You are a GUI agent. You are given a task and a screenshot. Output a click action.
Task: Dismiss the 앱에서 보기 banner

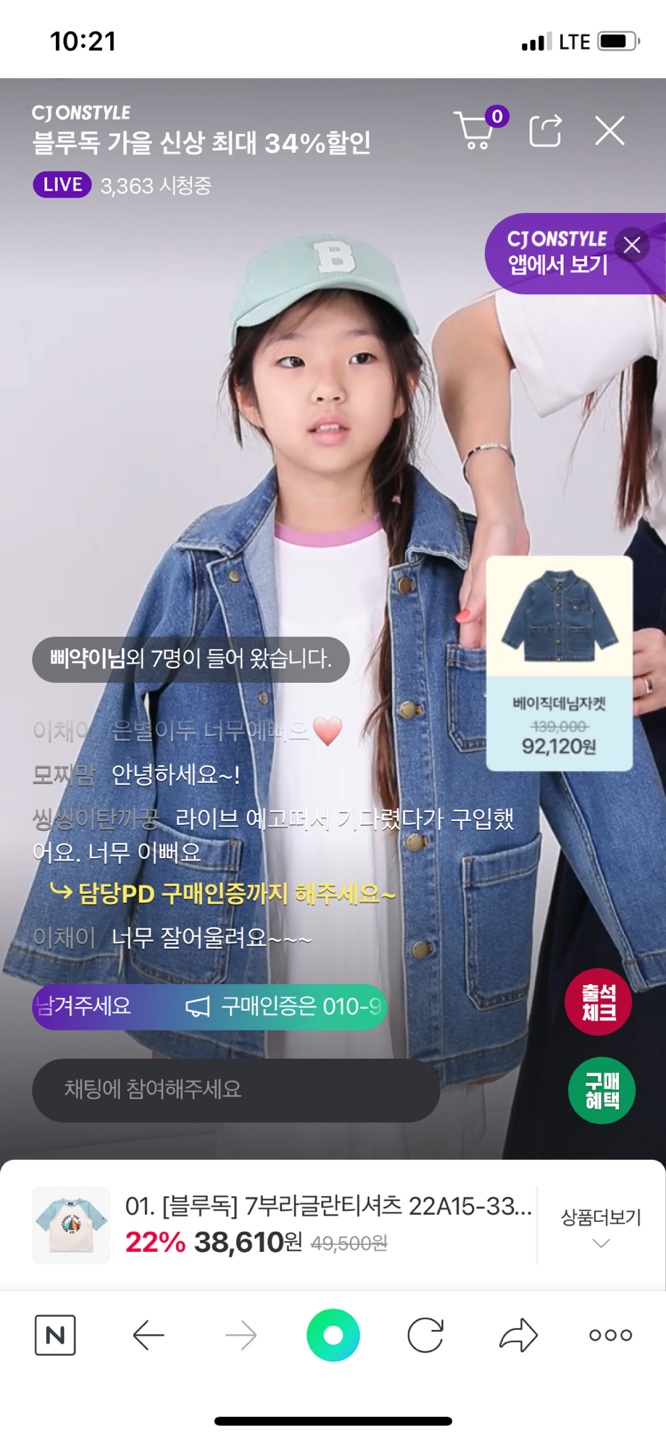(x=632, y=244)
